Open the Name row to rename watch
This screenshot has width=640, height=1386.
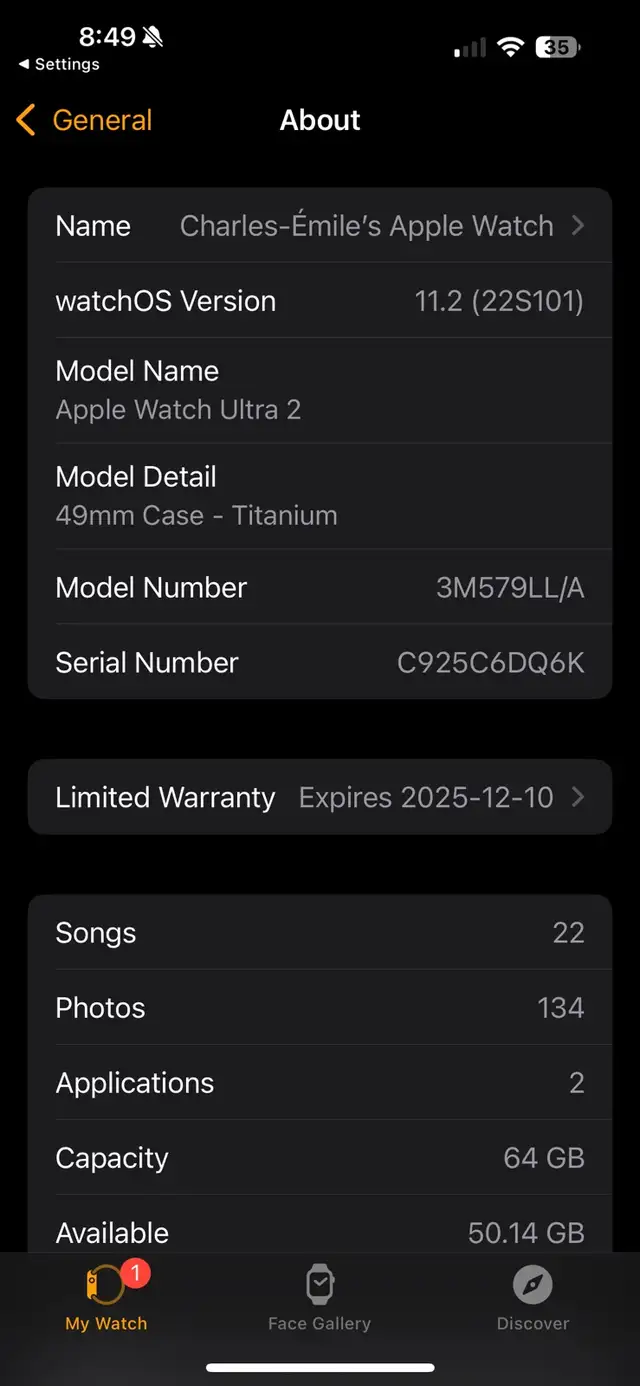(x=320, y=226)
